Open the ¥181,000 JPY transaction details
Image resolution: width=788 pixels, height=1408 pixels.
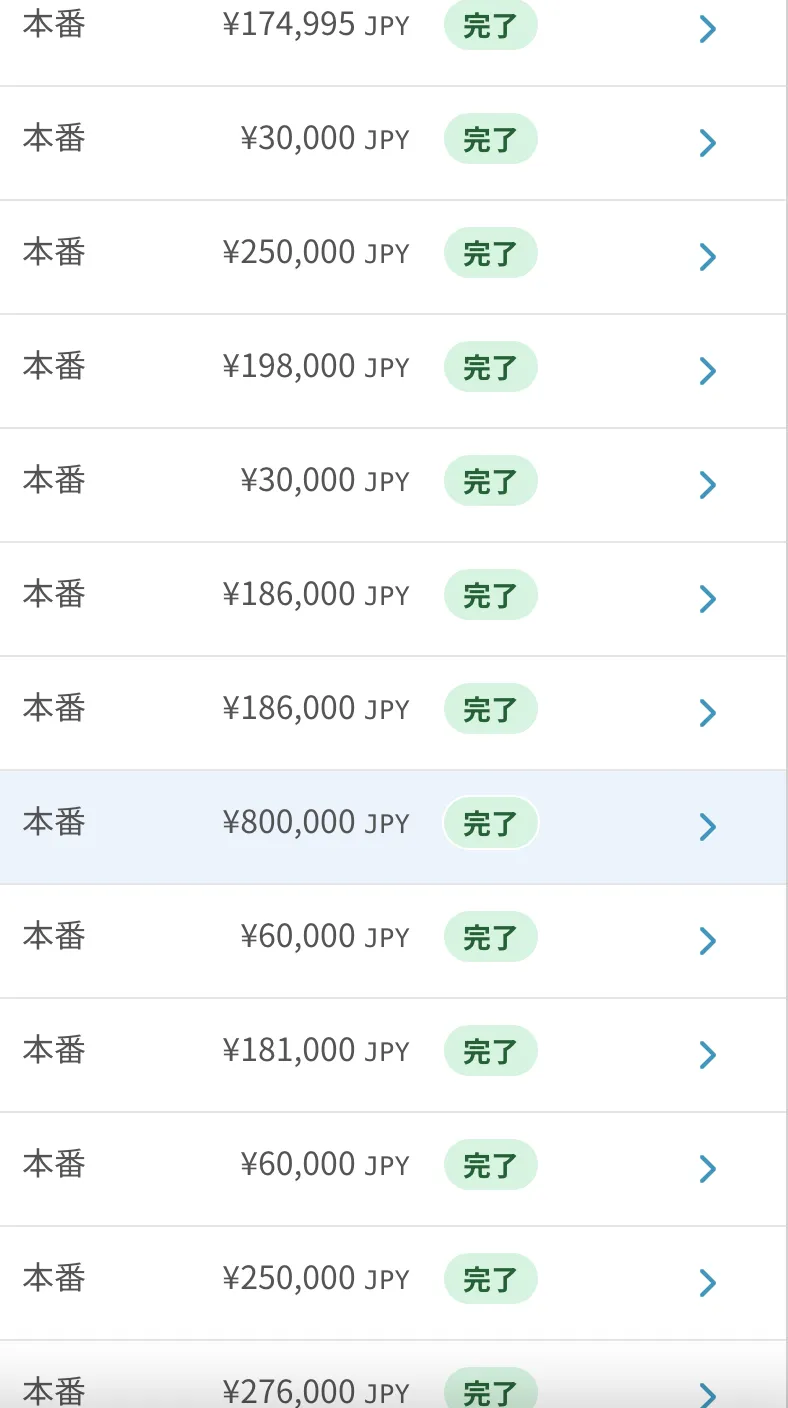[x=707, y=1055]
